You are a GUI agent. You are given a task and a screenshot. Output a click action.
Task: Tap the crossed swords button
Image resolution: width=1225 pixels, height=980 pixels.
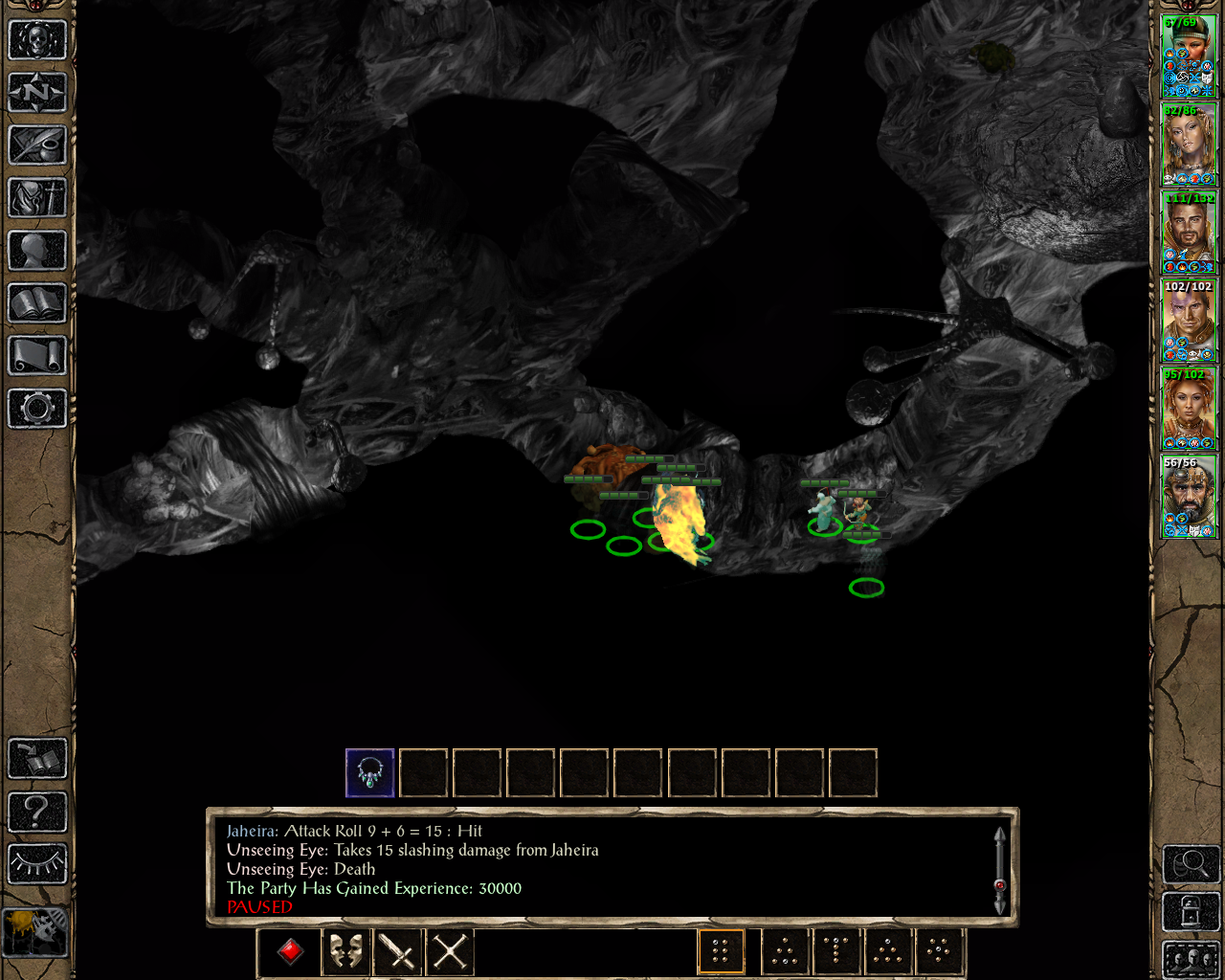tap(450, 951)
